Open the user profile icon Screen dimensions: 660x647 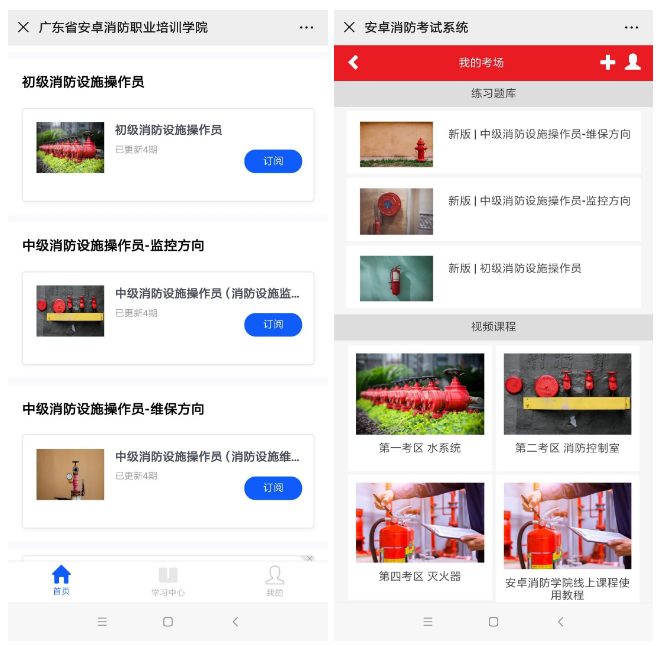[x=633, y=62]
